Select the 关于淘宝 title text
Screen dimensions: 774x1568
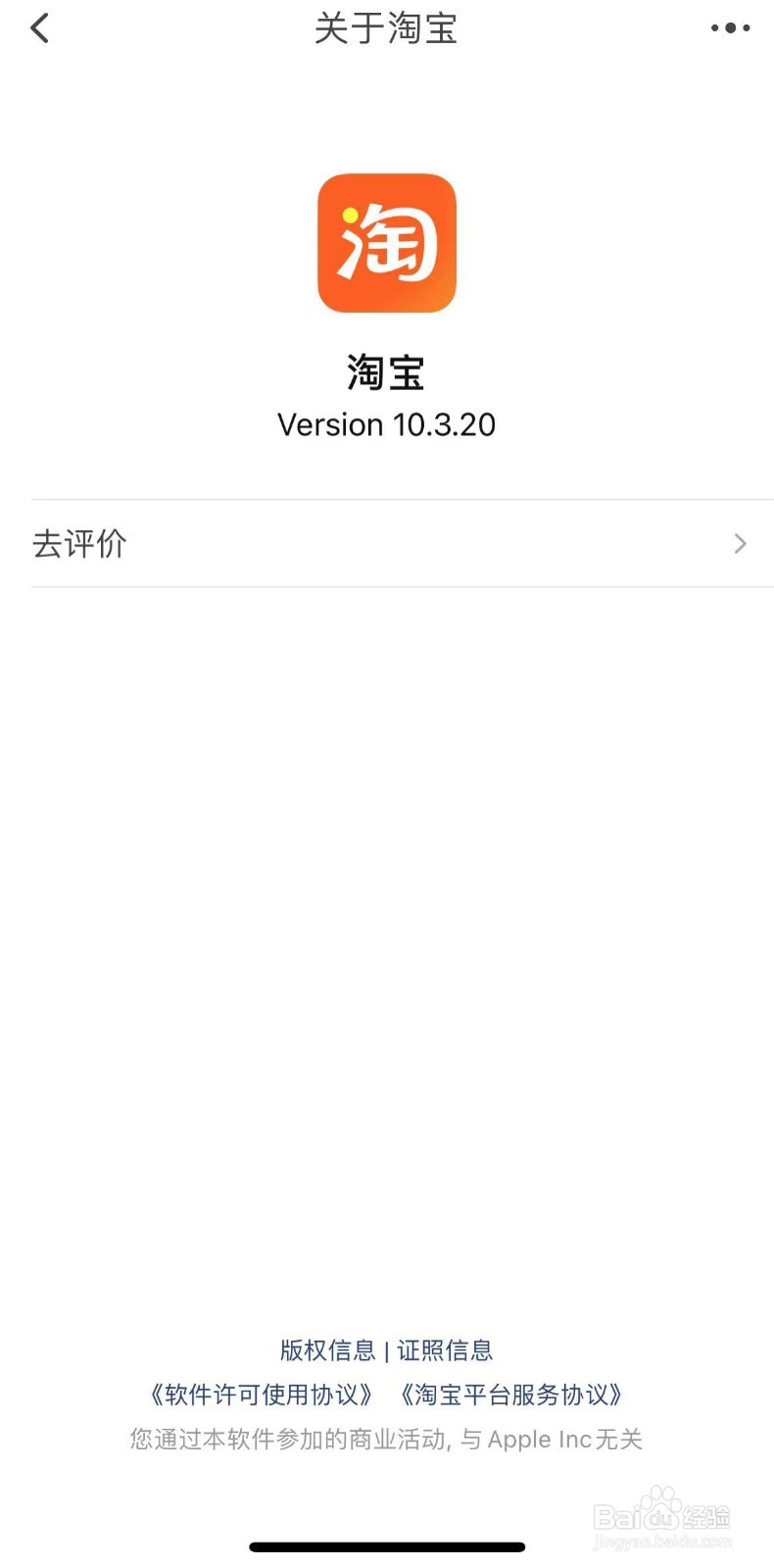[x=386, y=30]
